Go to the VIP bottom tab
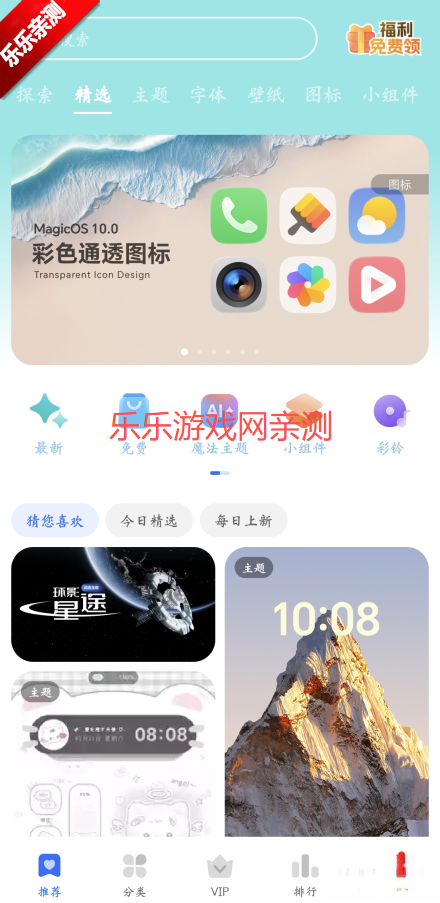440x903 pixels. coord(219,875)
